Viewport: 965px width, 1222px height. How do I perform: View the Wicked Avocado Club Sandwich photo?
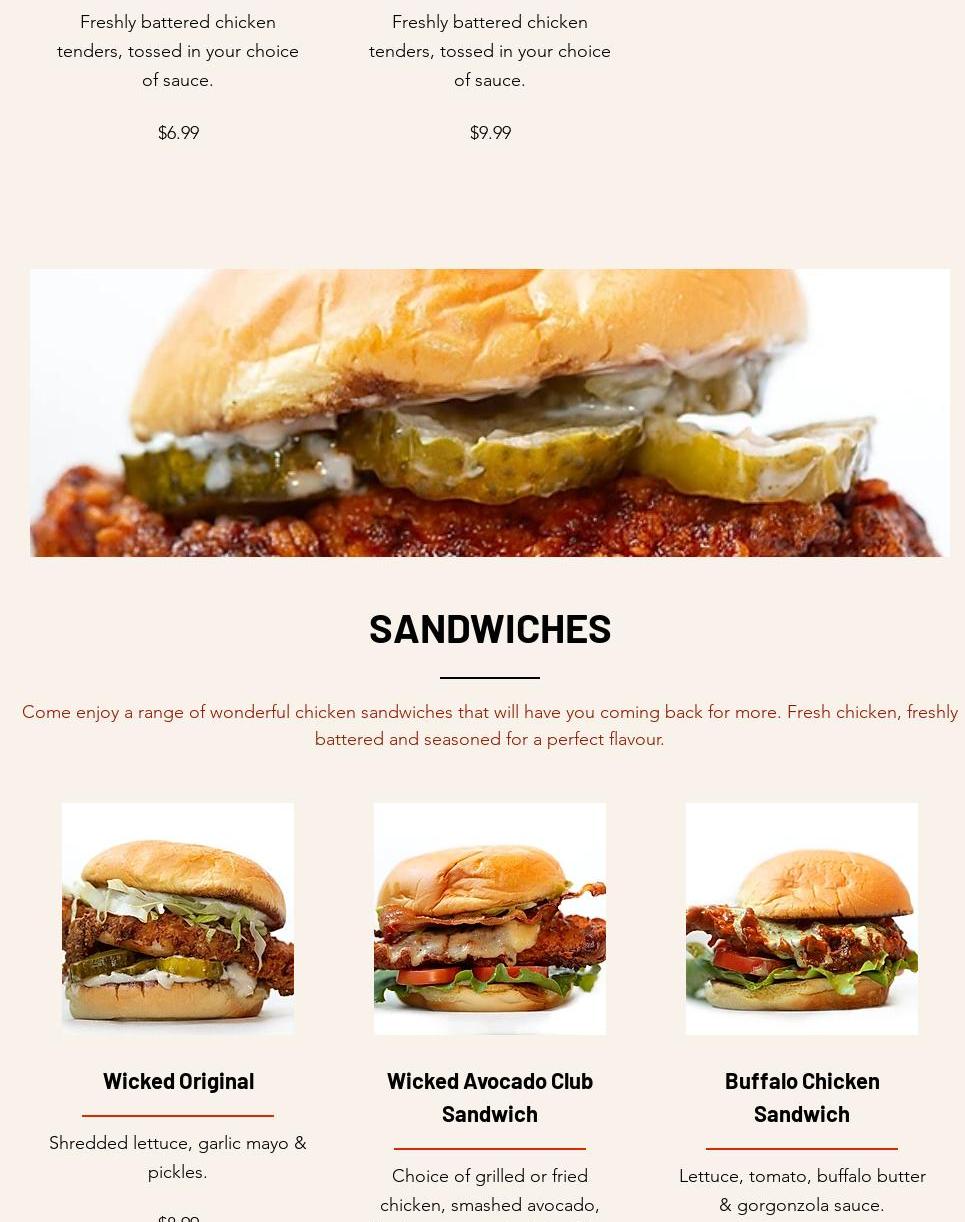(490, 918)
